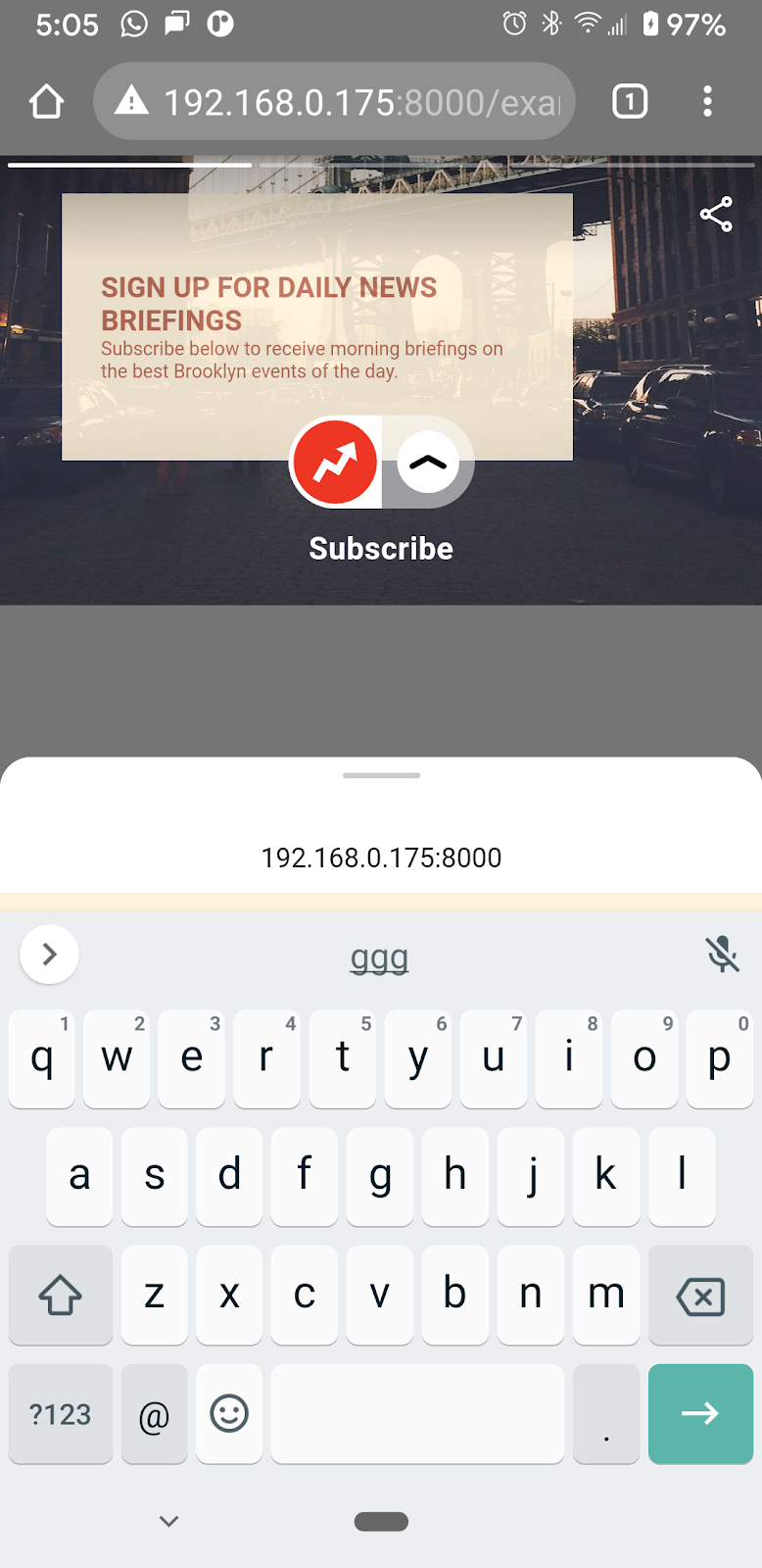The width and height of the screenshot is (762, 1568).
Task: Share this story
Action: pos(716,215)
